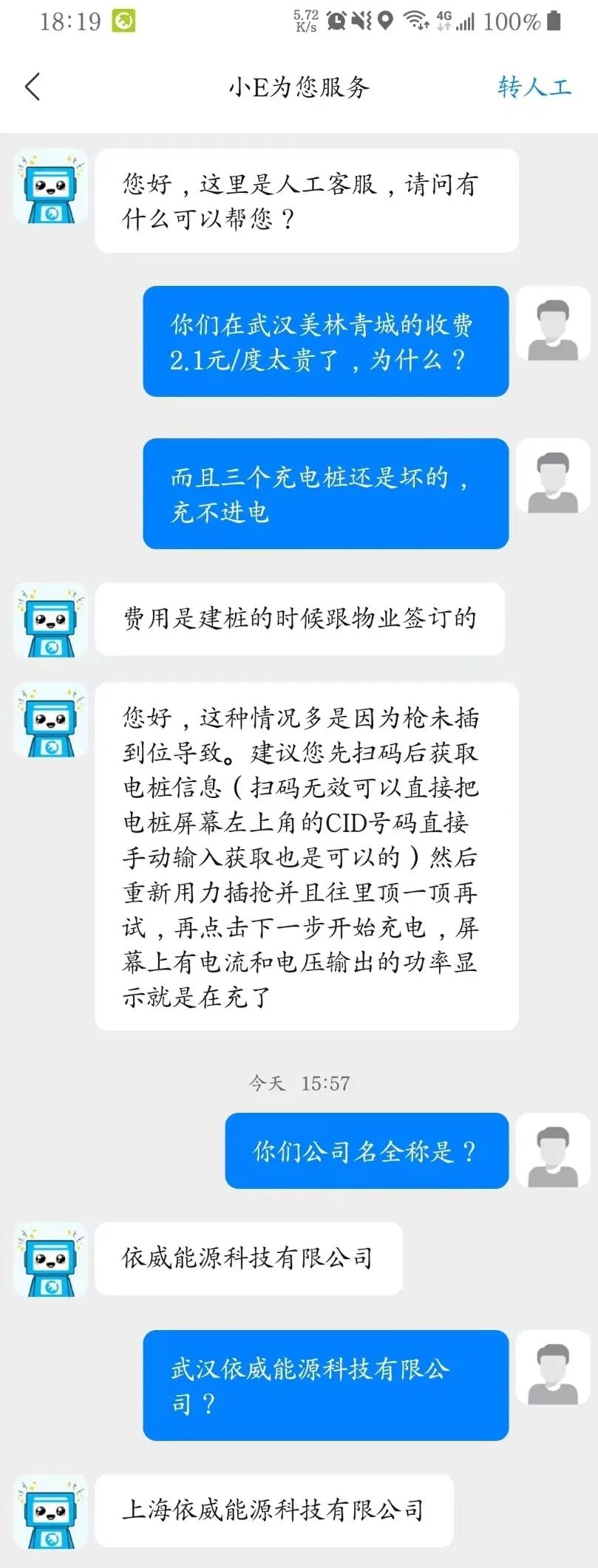Viewport: 598px width, 1568px height.
Task: Tap 转人工 to reach a human agent
Action: pos(534,87)
